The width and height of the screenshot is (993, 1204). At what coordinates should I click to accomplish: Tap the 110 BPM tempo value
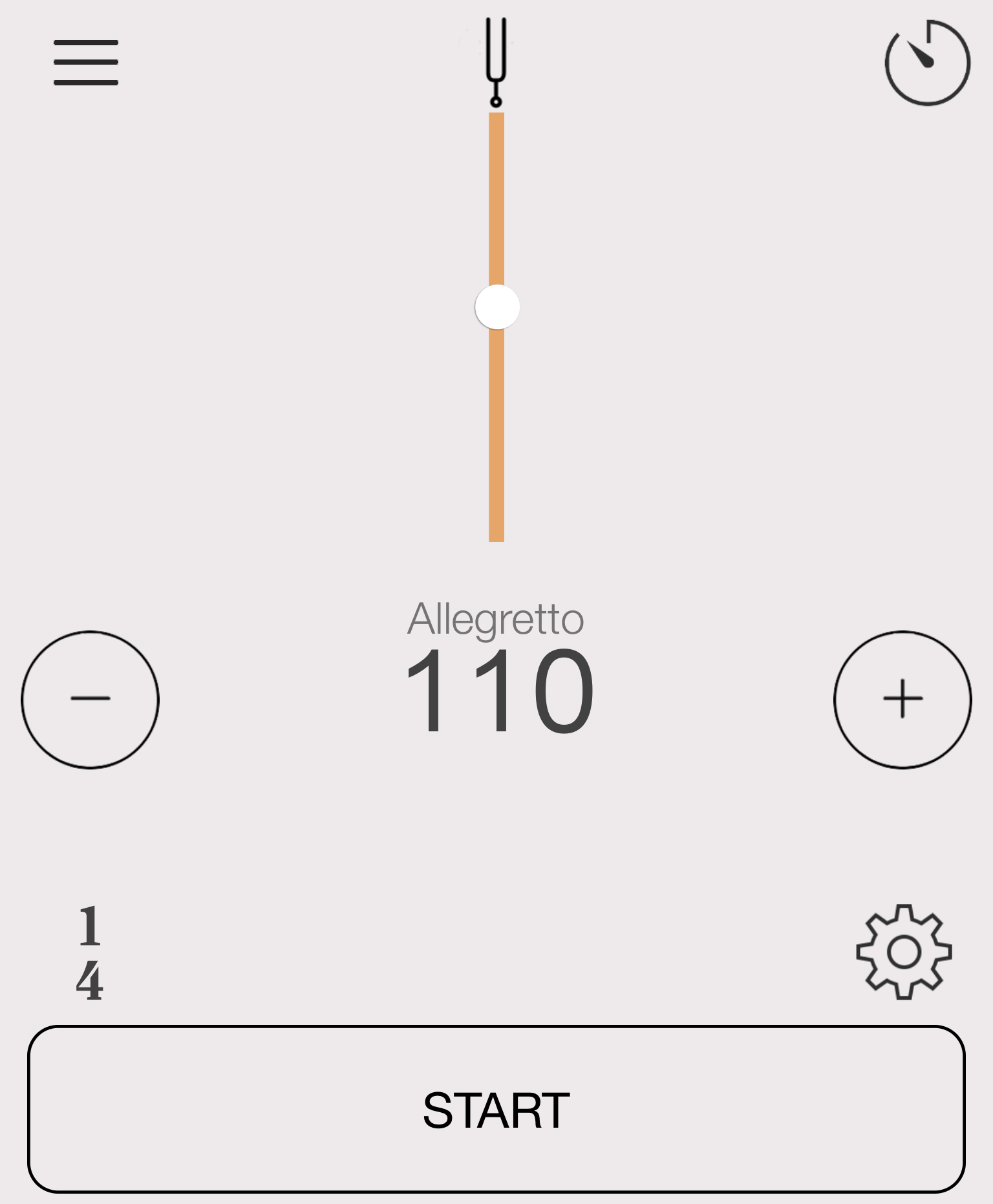pos(498,692)
